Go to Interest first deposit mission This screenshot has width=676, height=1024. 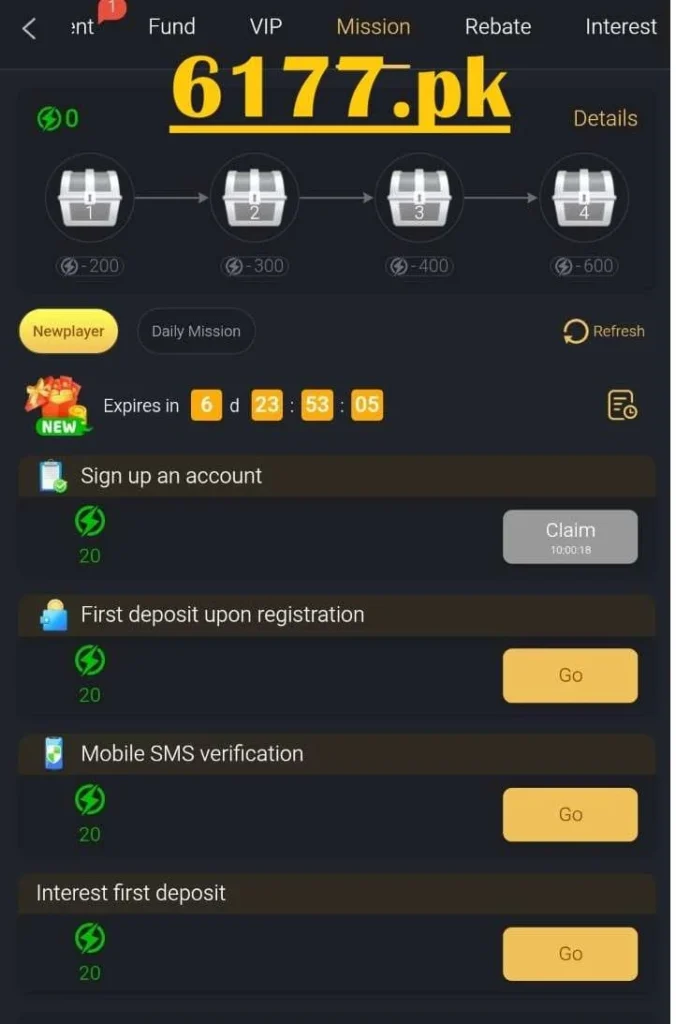[570, 953]
